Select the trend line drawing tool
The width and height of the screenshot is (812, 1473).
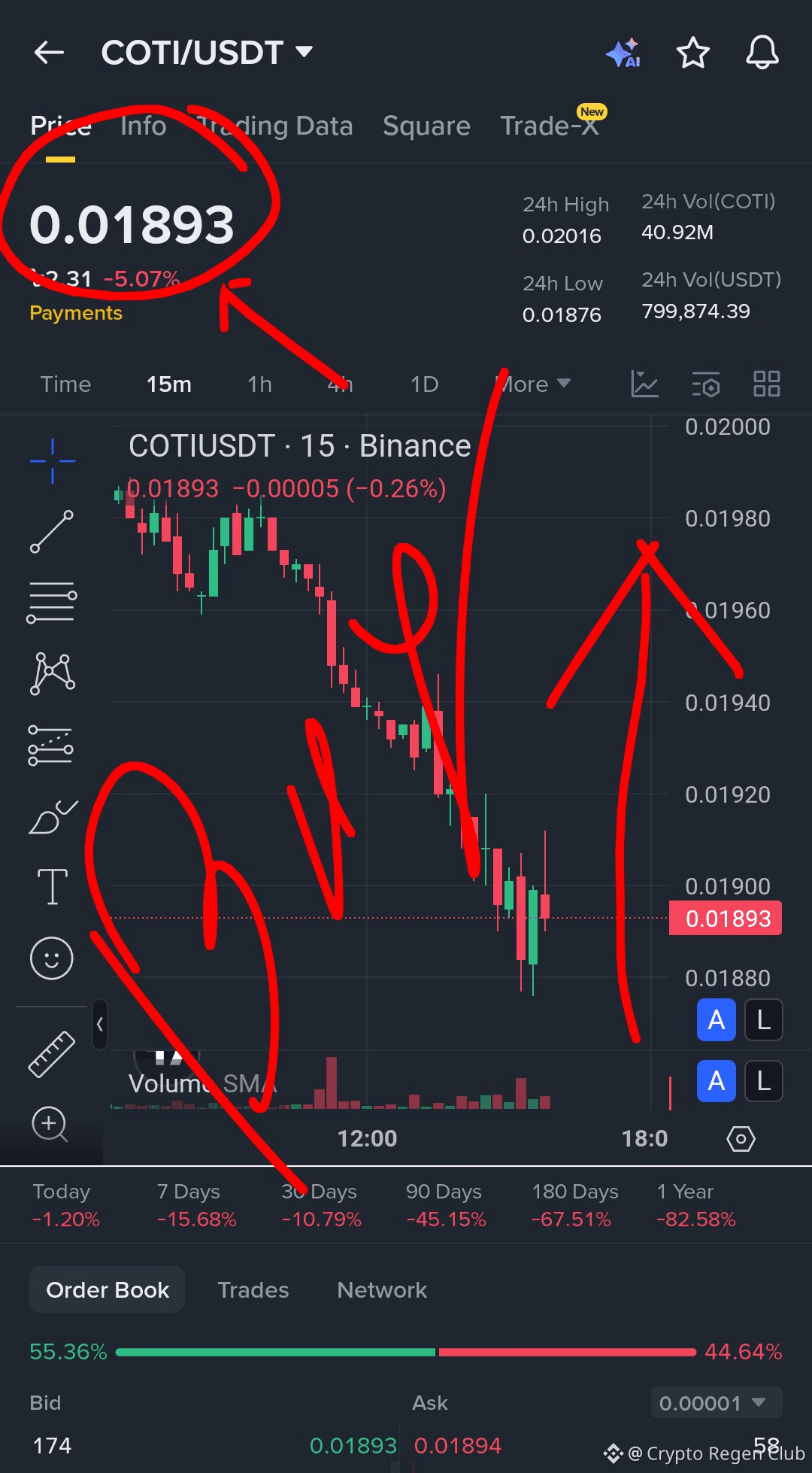(x=51, y=529)
